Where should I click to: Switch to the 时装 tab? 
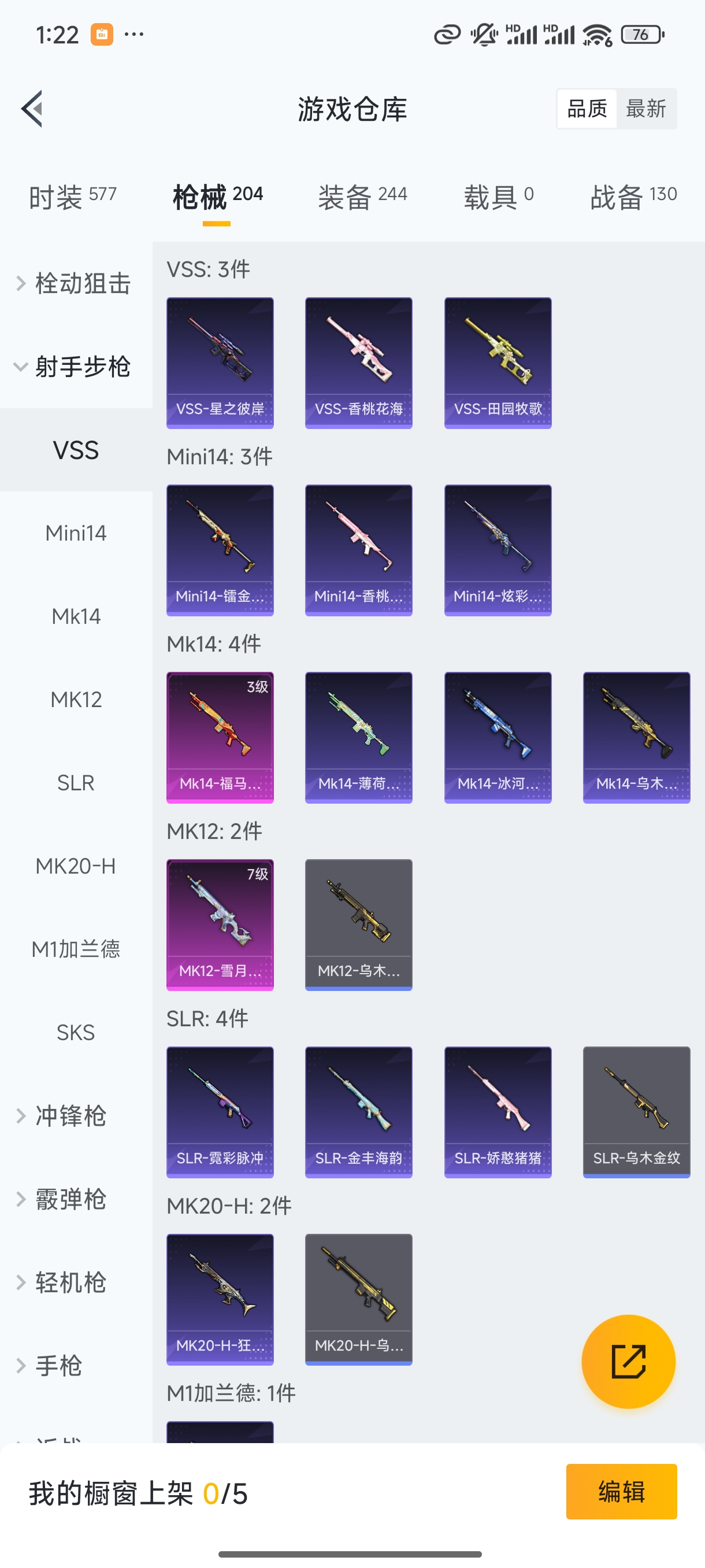[x=72, y=197]
